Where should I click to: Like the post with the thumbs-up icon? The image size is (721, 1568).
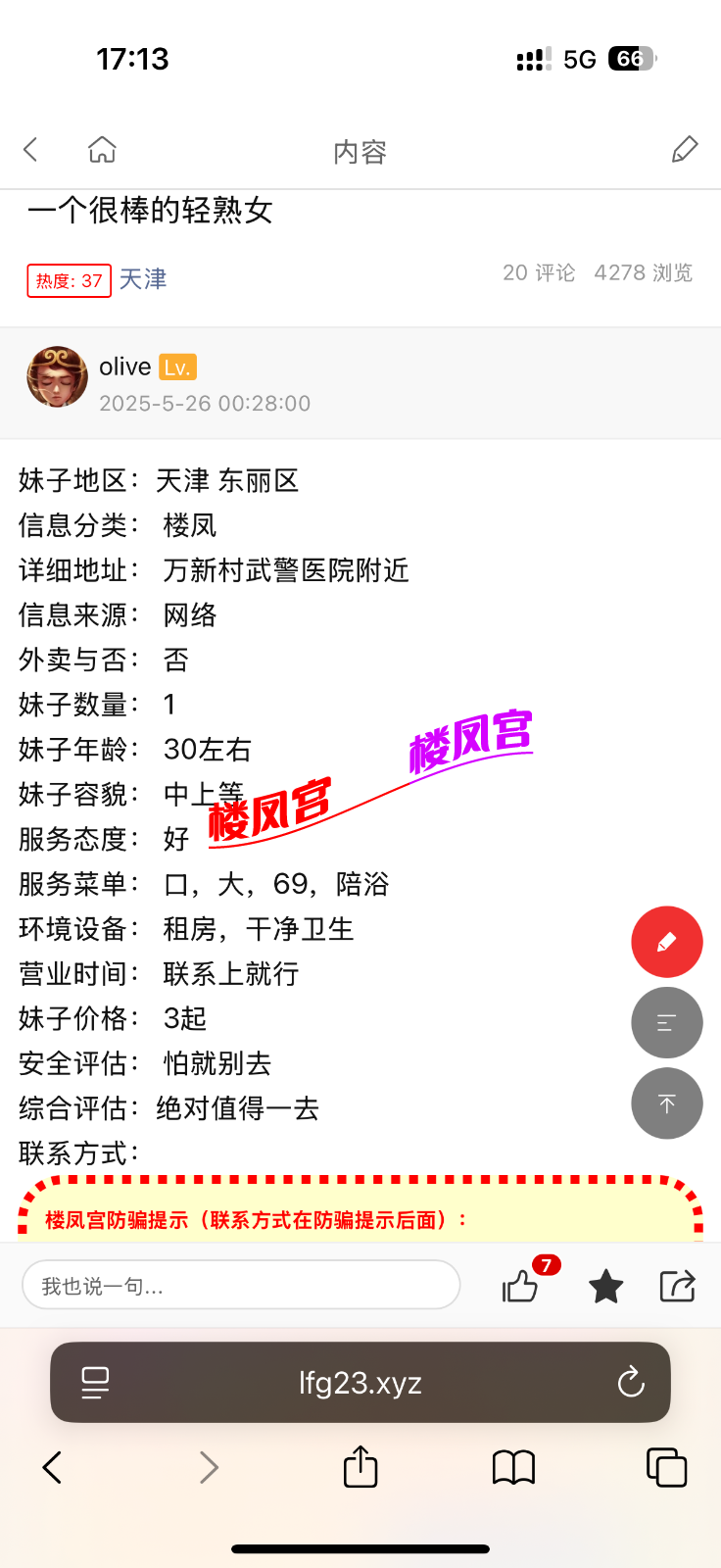point(520,1286)
